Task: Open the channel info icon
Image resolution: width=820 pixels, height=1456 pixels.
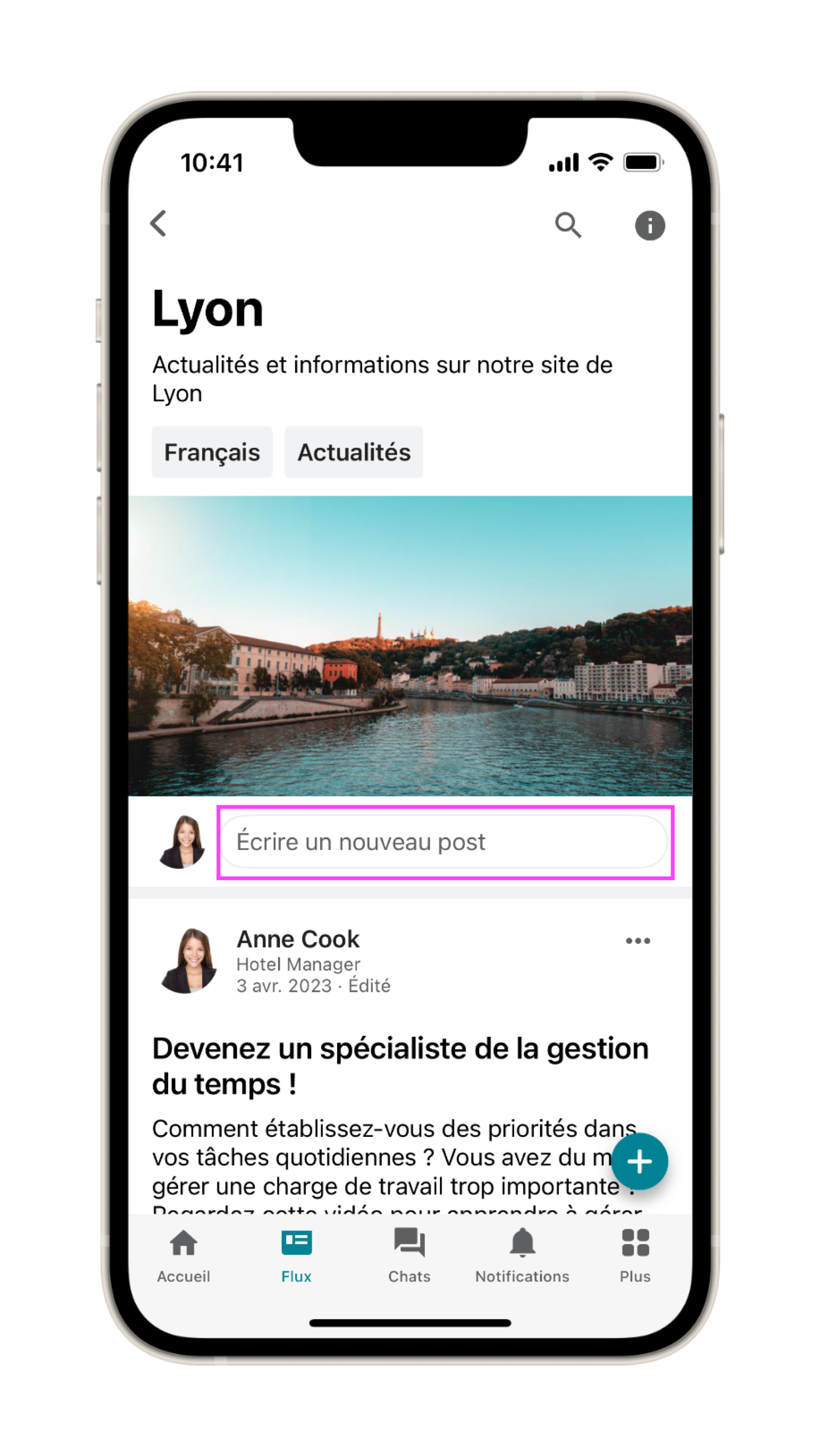Action: coord(649,225)
